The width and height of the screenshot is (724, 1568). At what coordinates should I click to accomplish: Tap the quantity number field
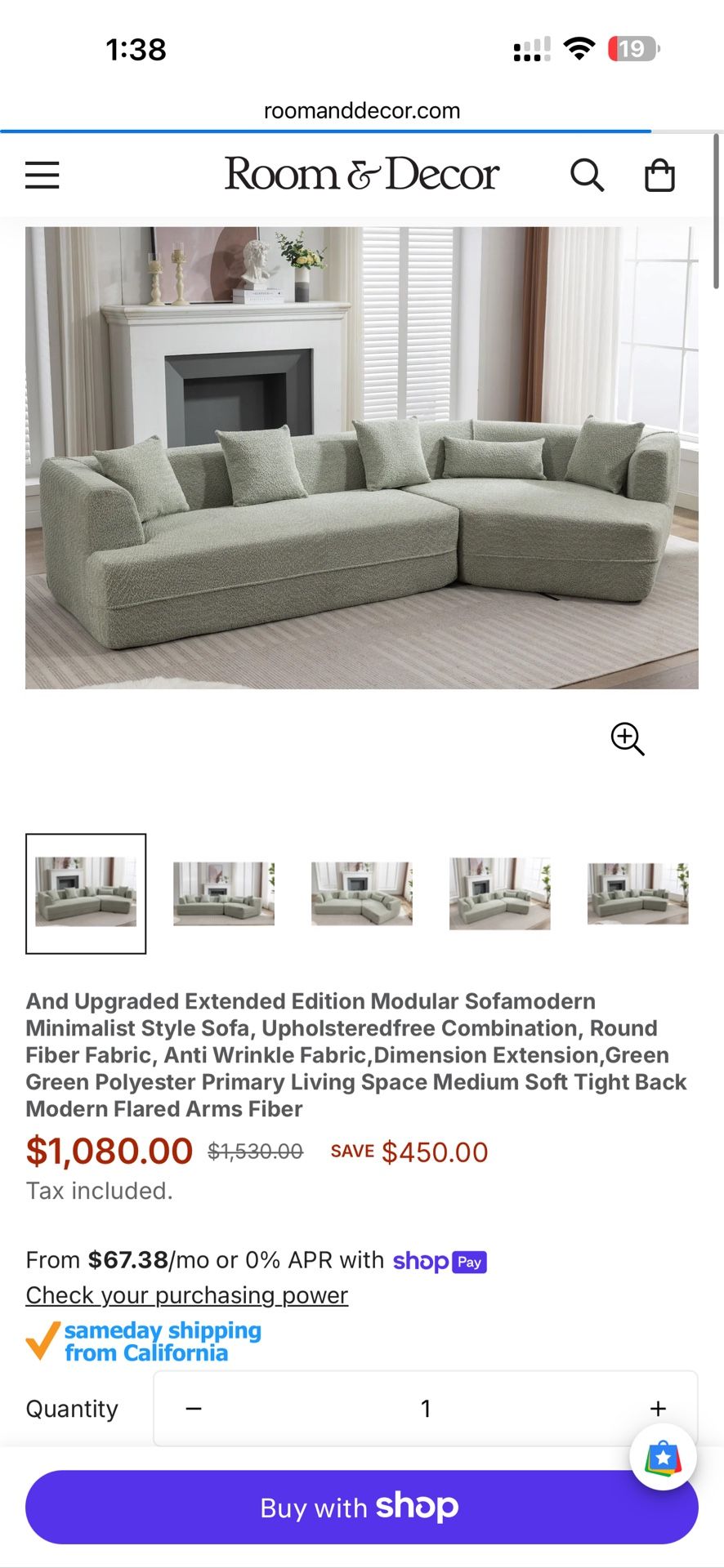pyautogui.click(x=426, y=1409)
